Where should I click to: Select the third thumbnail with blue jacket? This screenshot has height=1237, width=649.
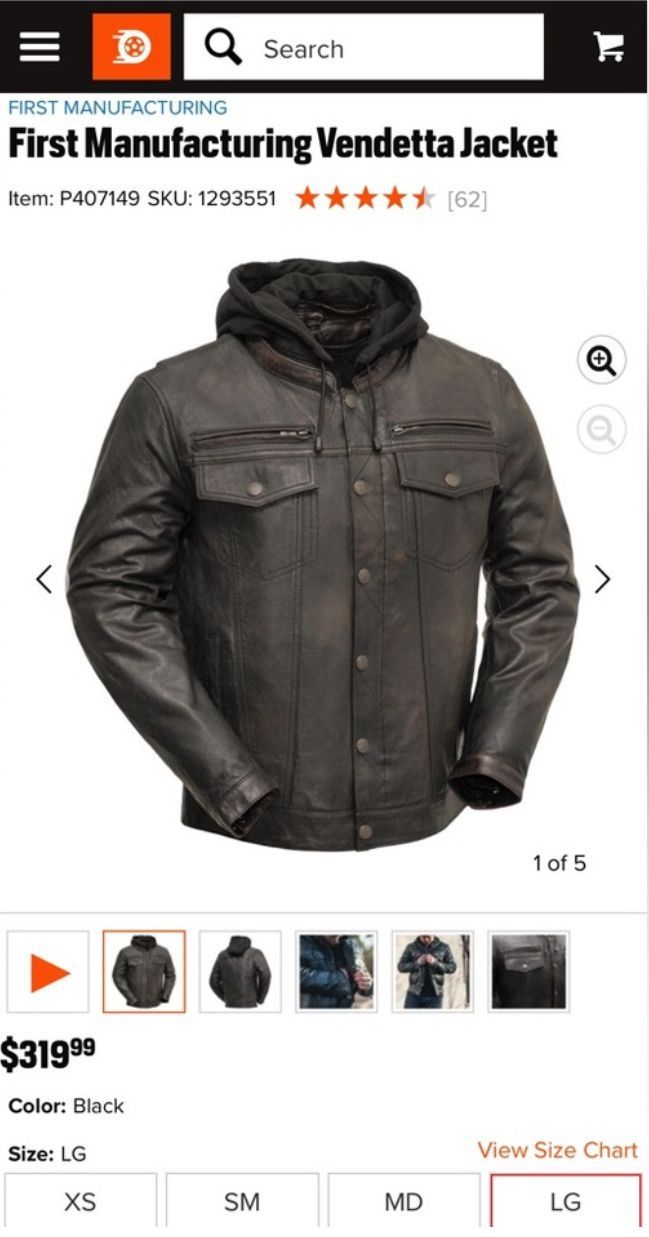[x=336, y=972]
